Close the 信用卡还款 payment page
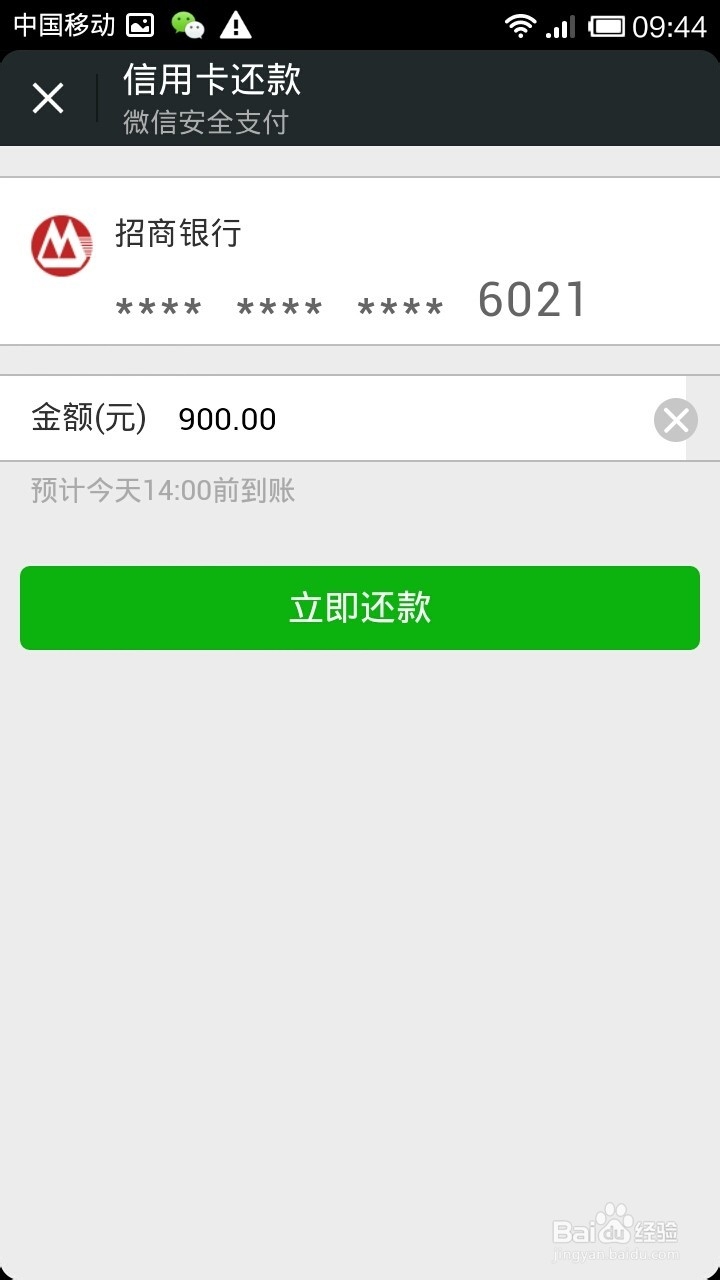Image resolution: width=720 pixels, height=1280 pixels. [x=47, y=98]
